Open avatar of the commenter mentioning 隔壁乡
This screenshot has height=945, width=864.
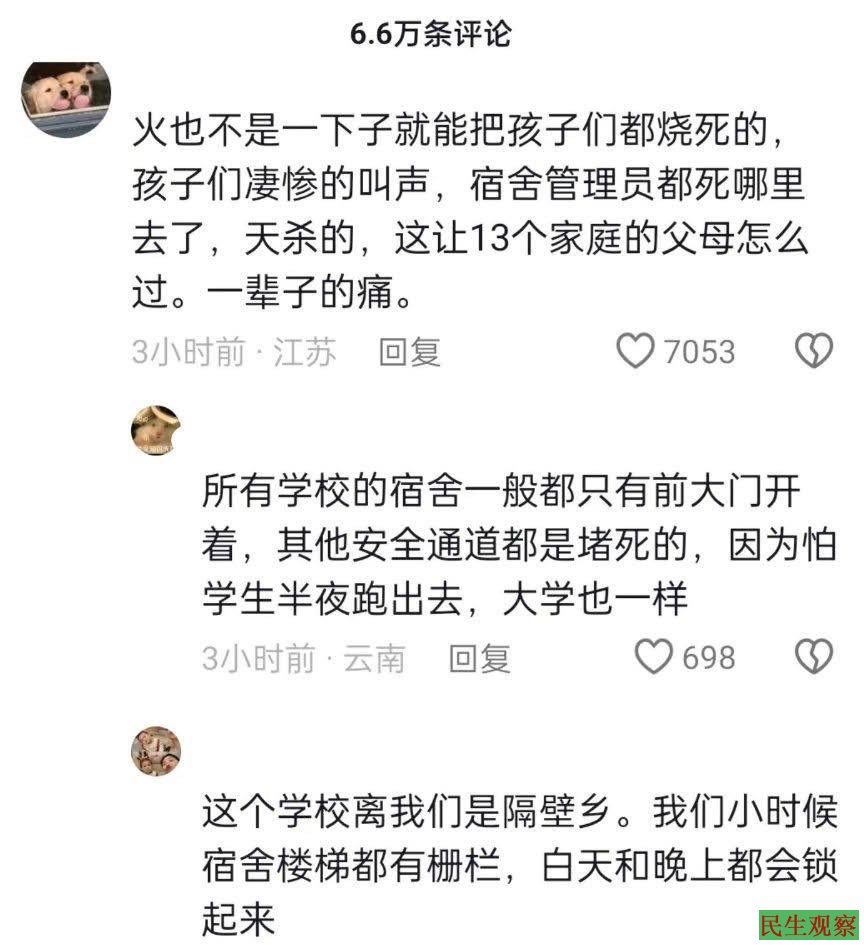[156, 751]
